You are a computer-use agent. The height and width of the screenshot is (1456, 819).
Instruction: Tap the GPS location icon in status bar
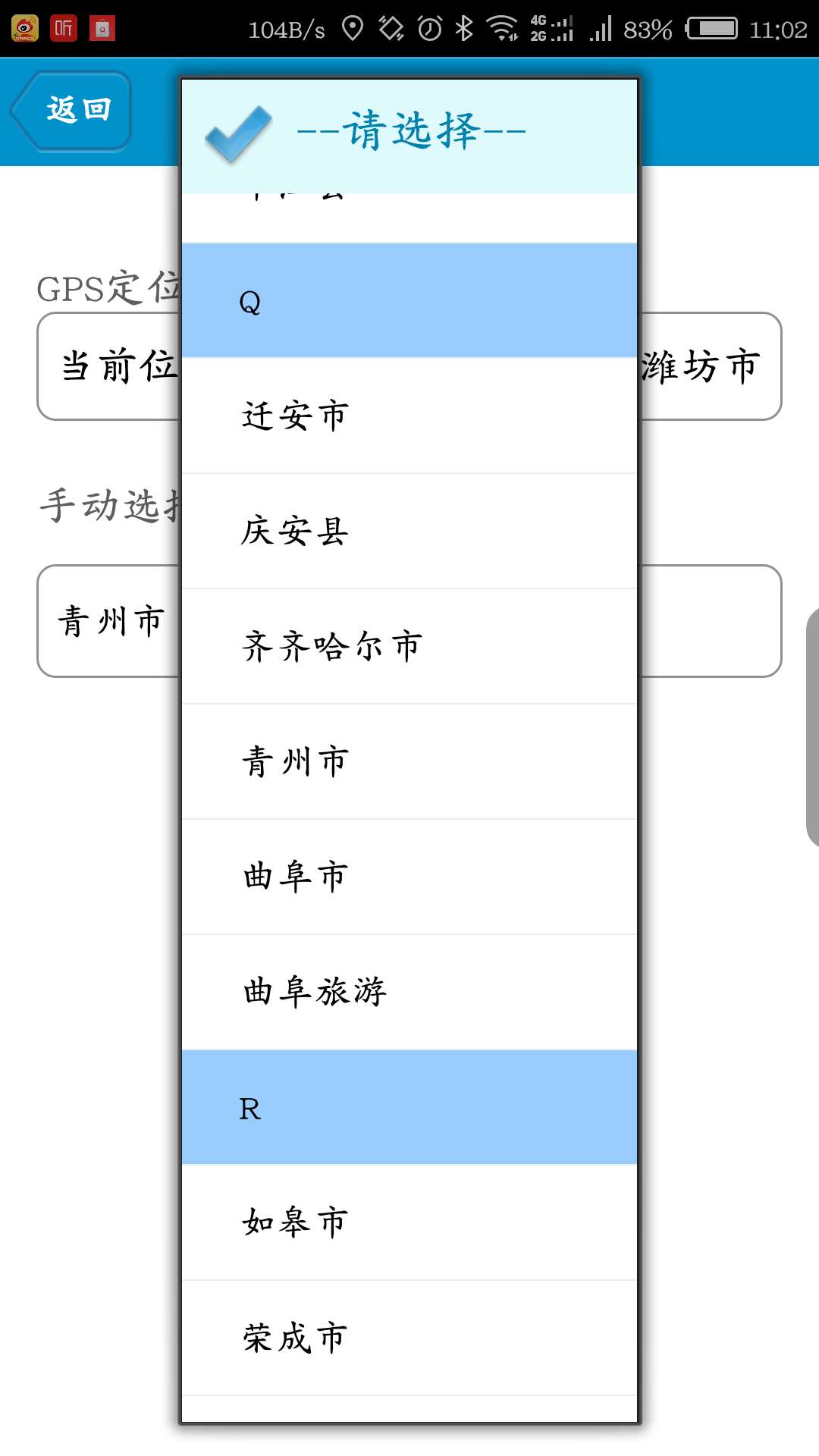(x=352, y=27)
